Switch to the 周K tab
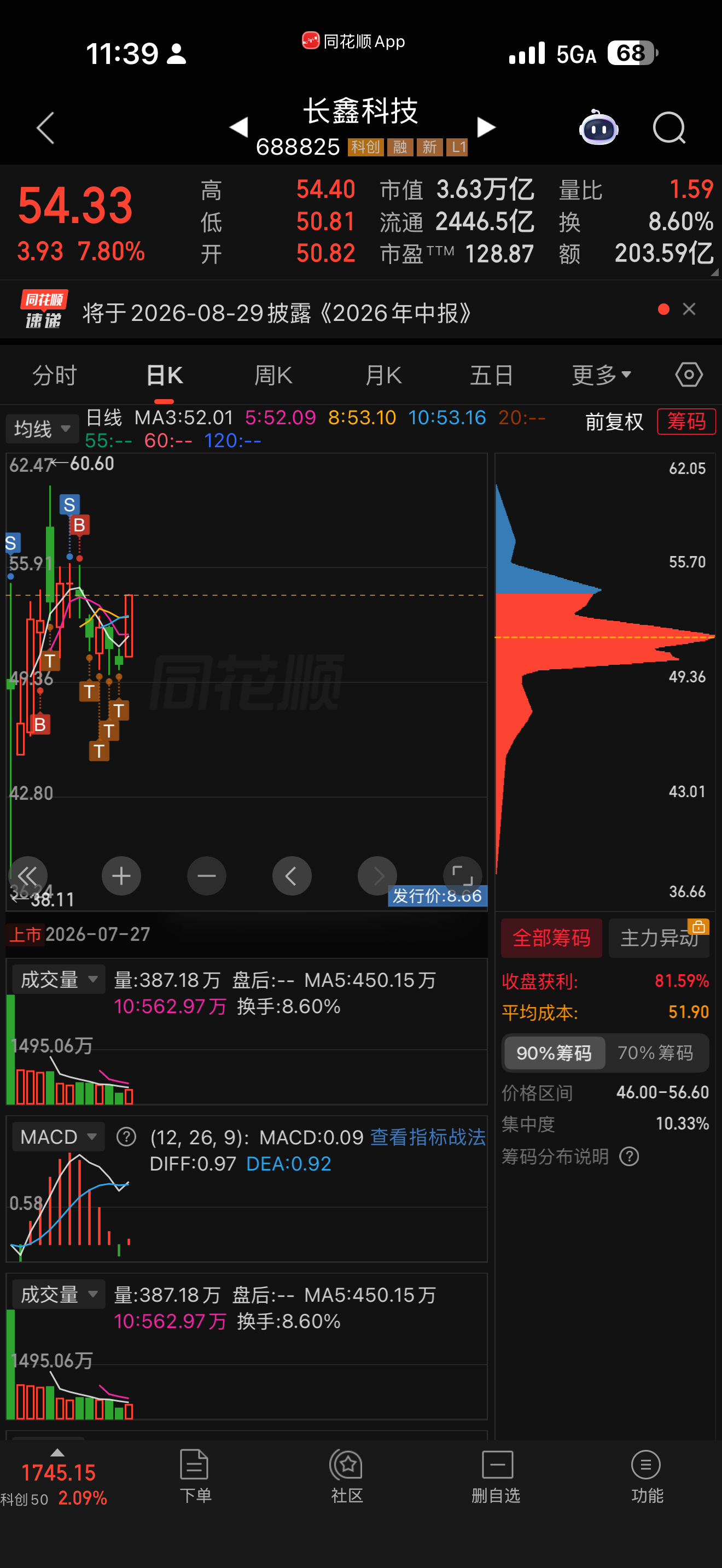Image resolution: width=722 pixels, height=1568 pixels. [273, 375]
